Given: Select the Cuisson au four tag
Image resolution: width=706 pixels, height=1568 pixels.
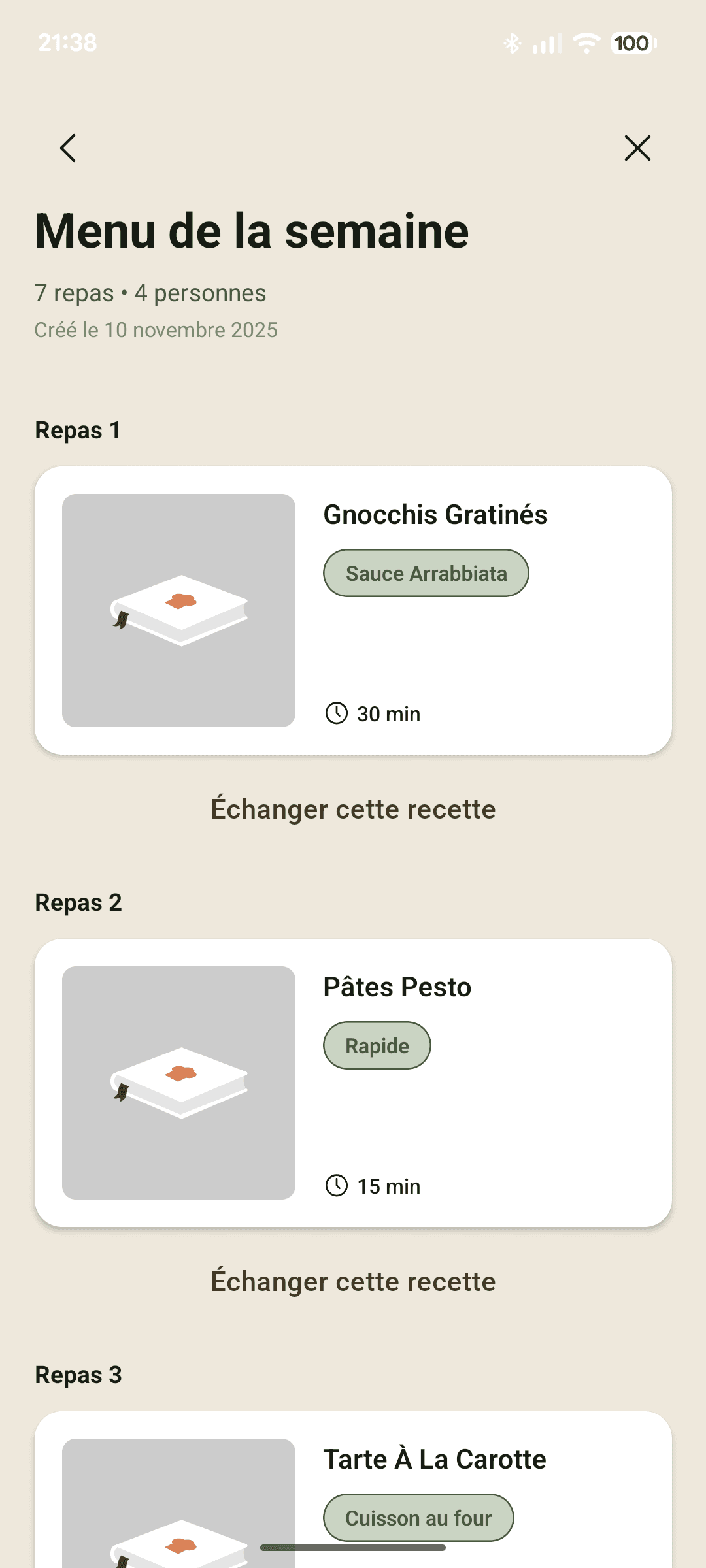Looking at the screenshot, I should [x=418, y=1517].
